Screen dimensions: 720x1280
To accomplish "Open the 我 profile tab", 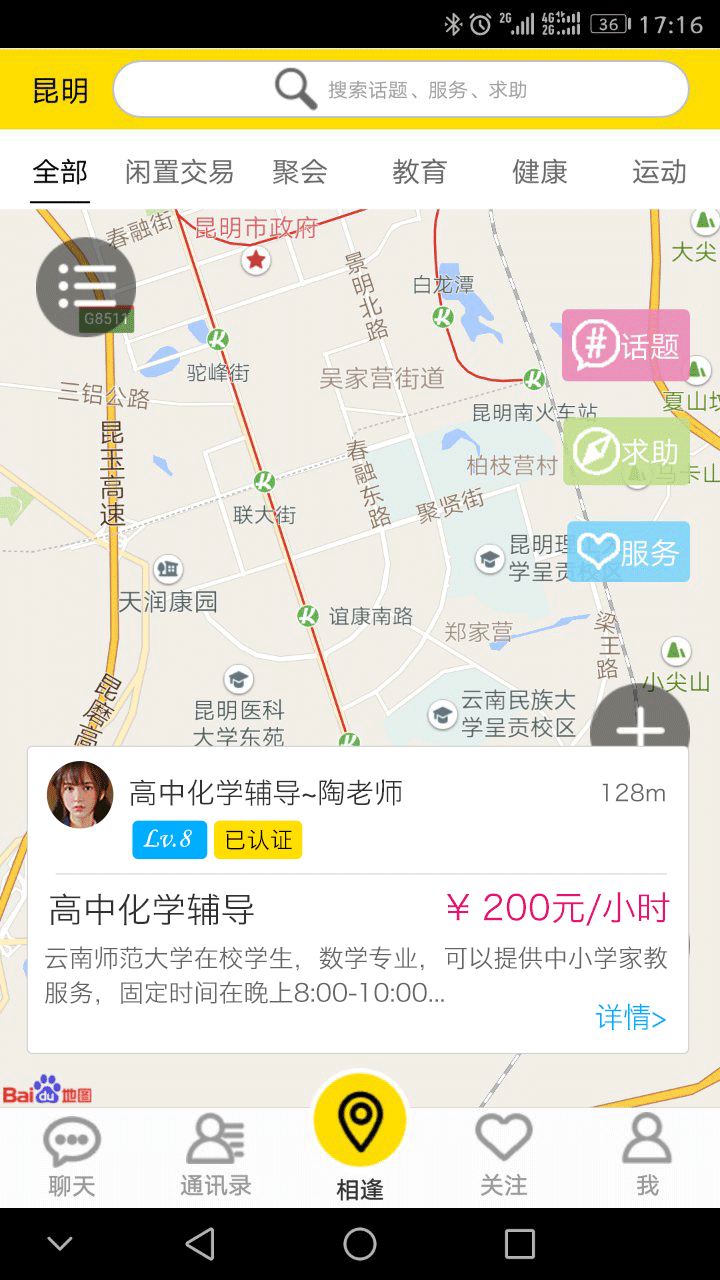I will 648,1158.
